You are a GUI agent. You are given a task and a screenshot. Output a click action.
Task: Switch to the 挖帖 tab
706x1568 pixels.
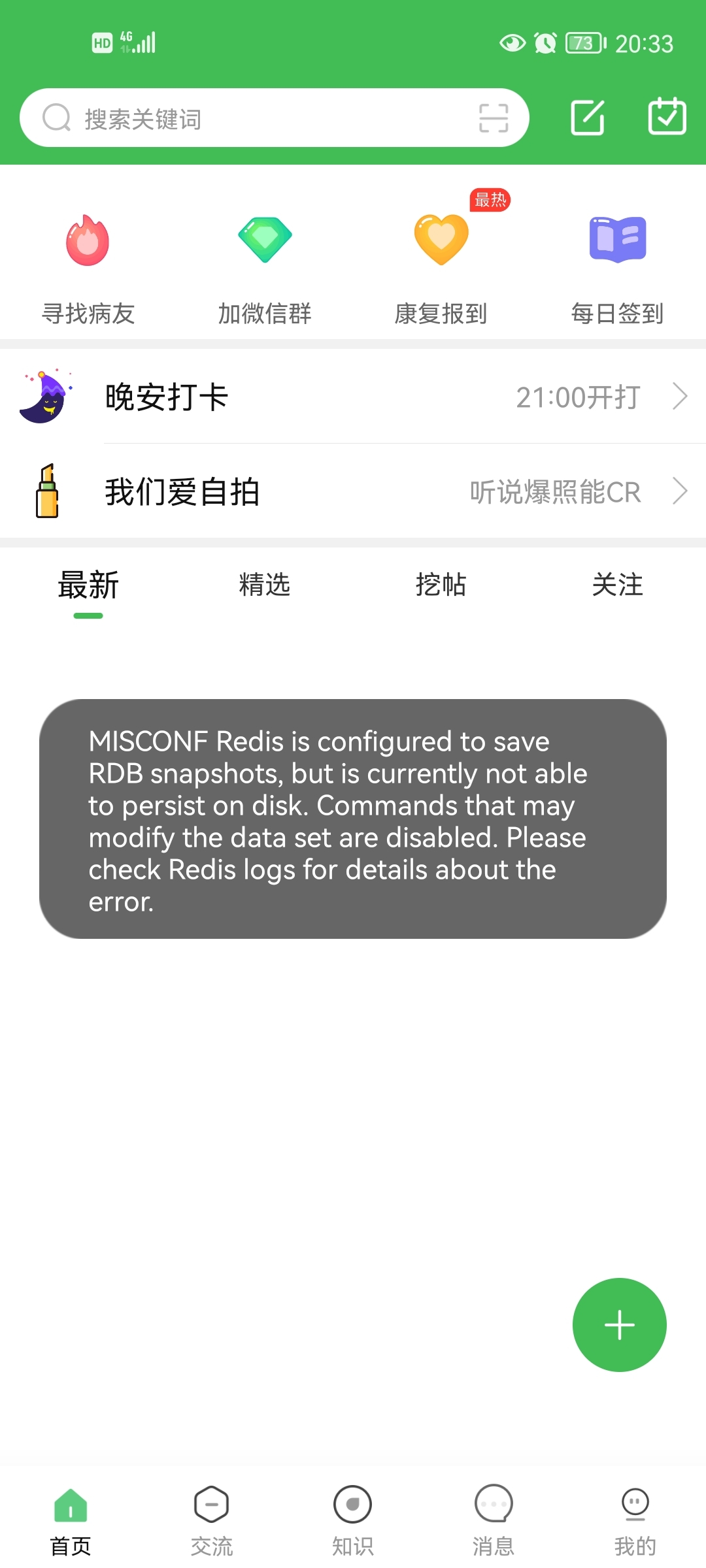[x=441, y=585]
